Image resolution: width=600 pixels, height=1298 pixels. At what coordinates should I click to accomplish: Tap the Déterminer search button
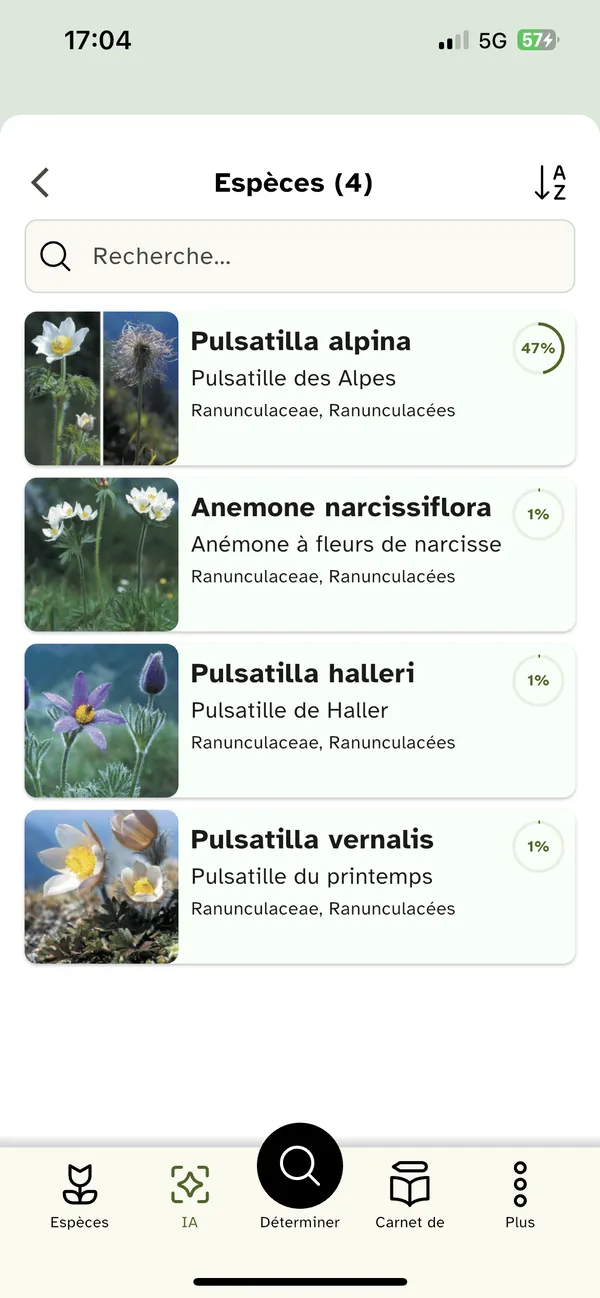(x=300, y=1168)
